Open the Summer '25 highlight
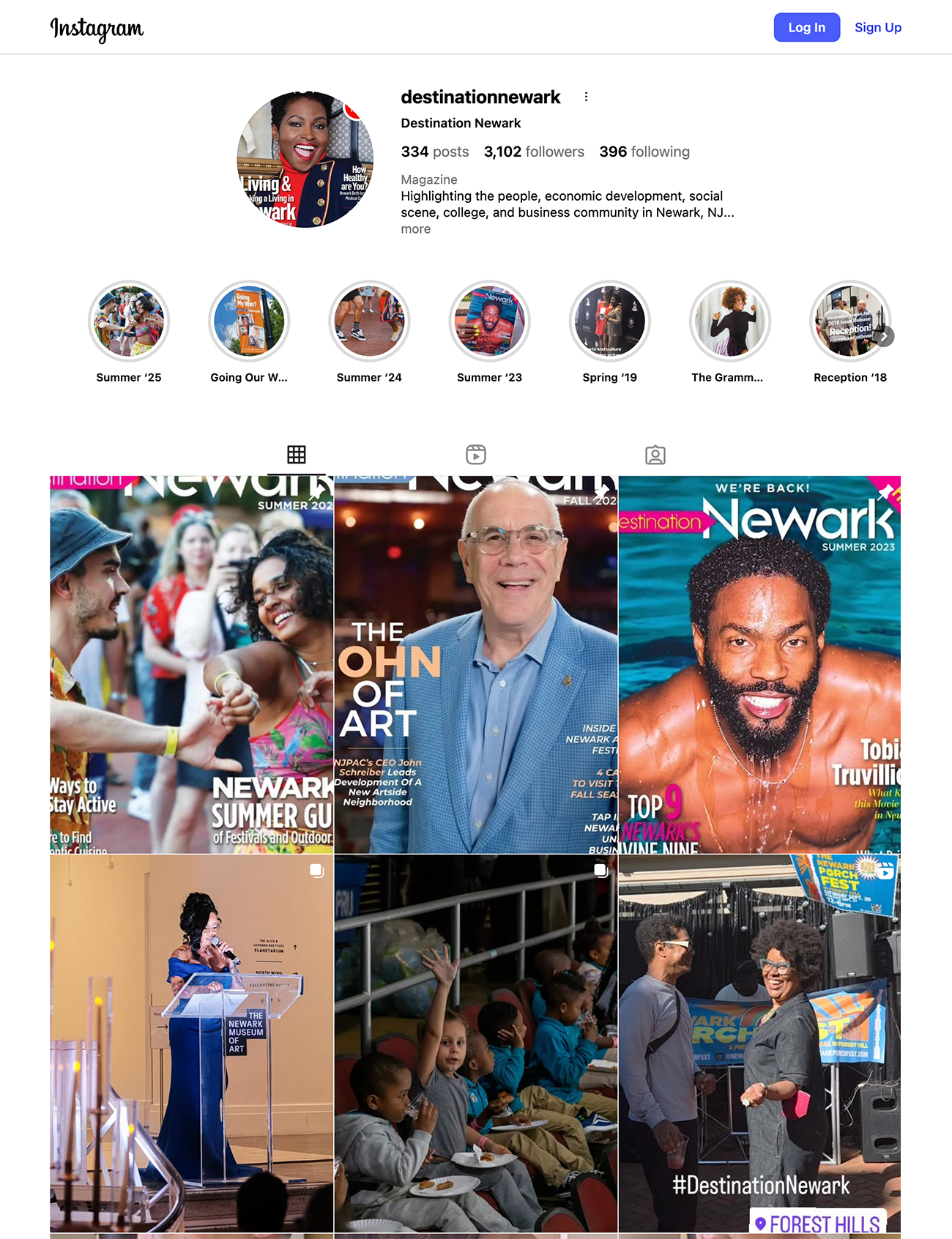 click(x=129, y=321)
